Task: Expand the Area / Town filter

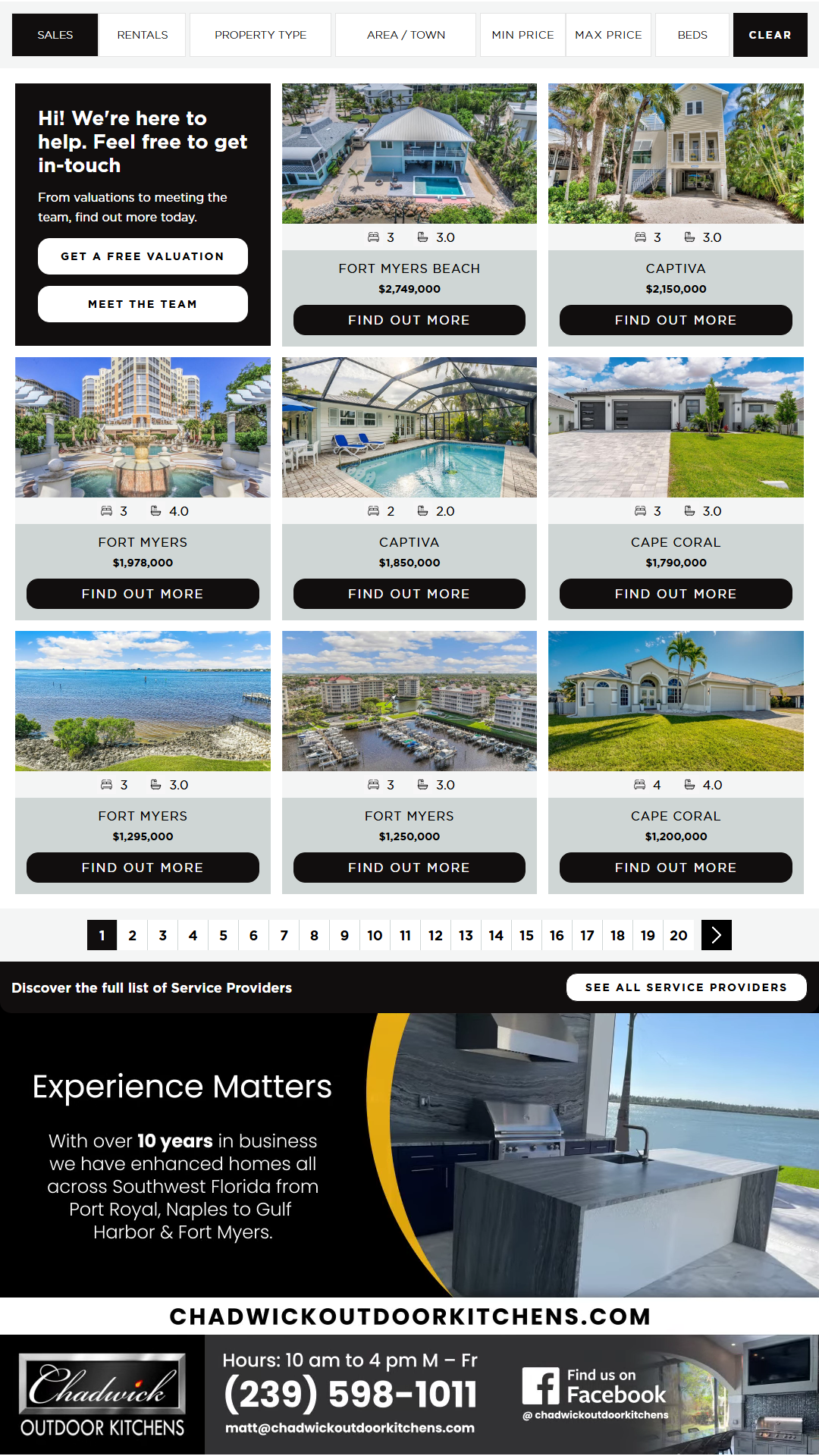Action: (x=406, y=35)
